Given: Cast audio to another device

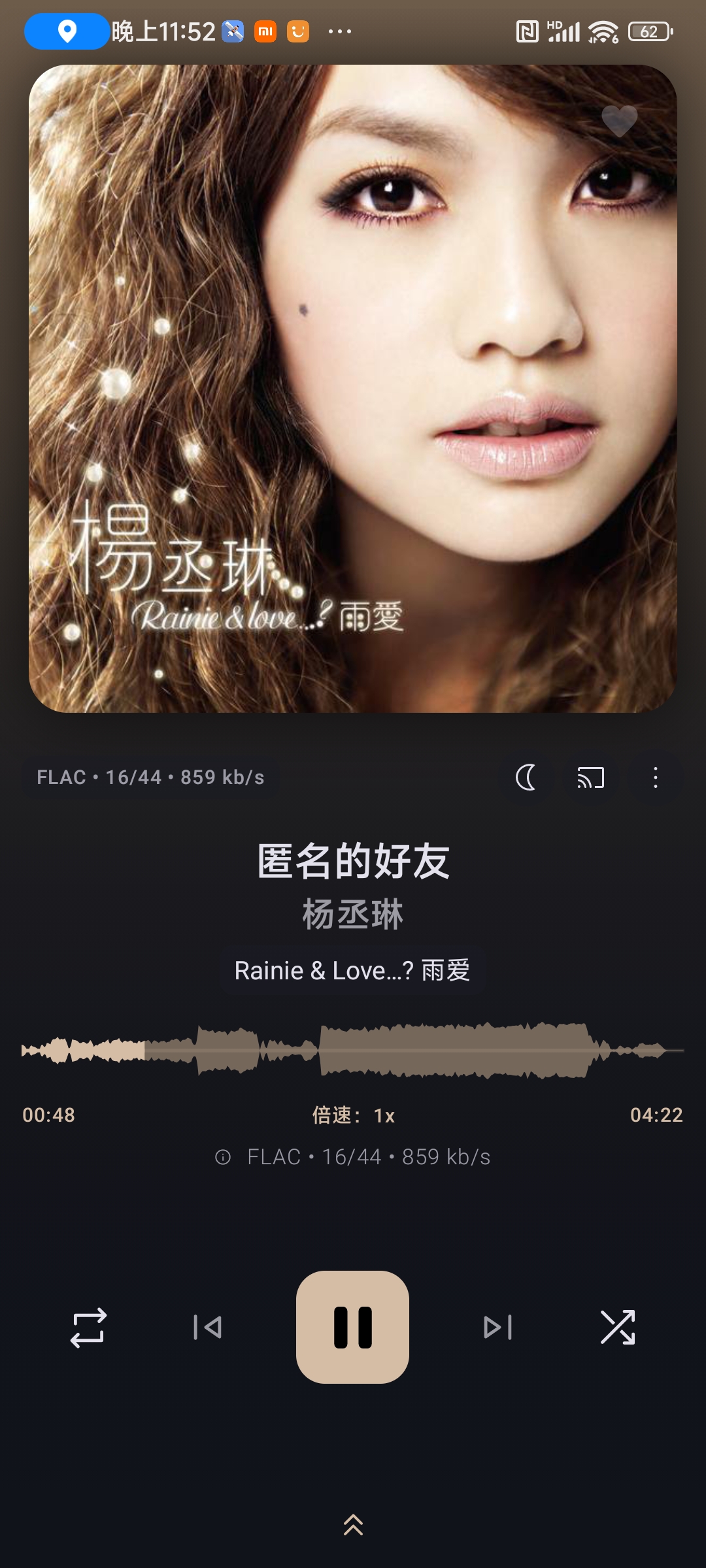Looking at the screenshot, I should coord(590,777).
